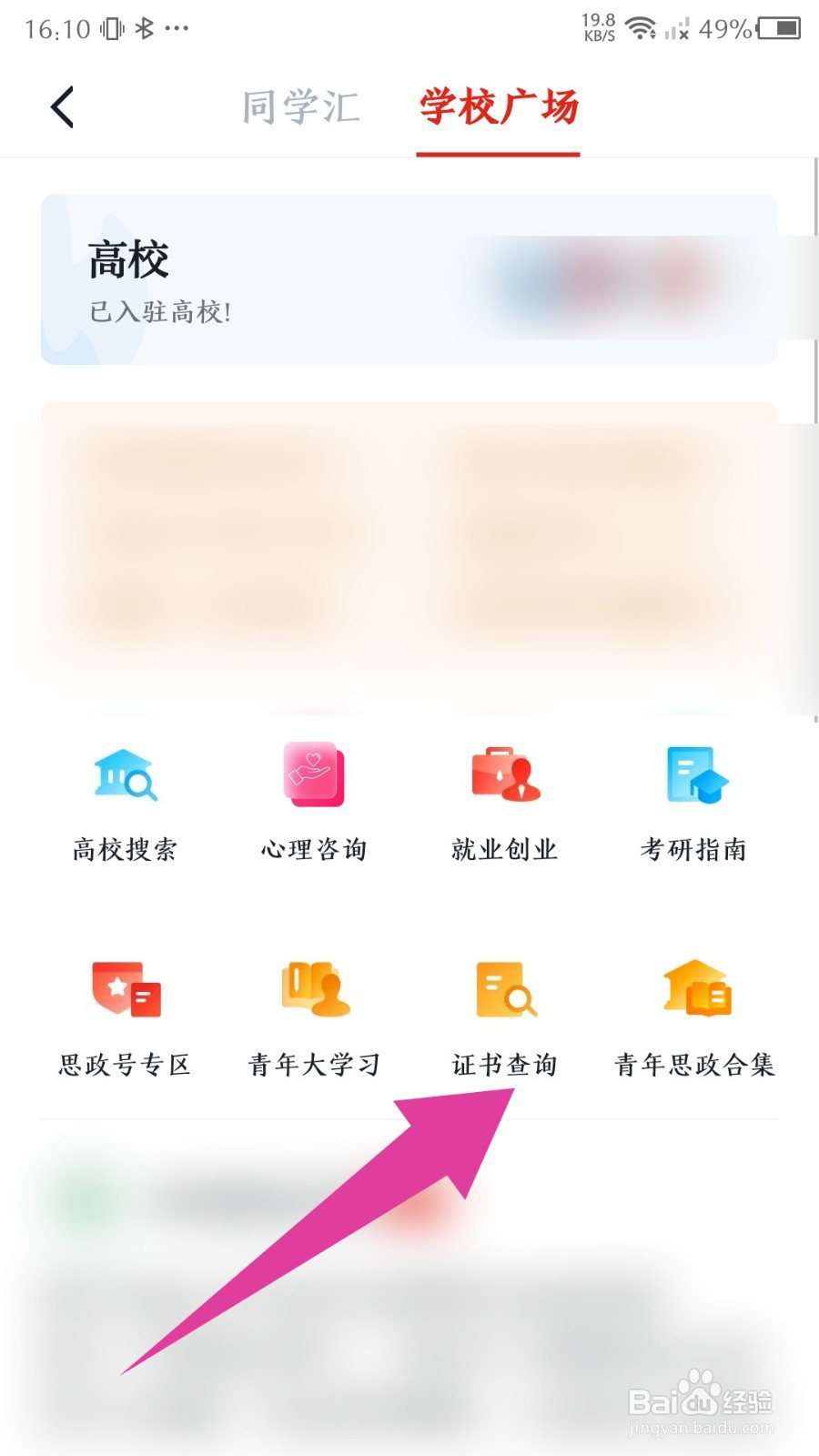819x1456 pixels.
Task: Stay on the 学校广场 tab
Action: [x=498, y=107]
